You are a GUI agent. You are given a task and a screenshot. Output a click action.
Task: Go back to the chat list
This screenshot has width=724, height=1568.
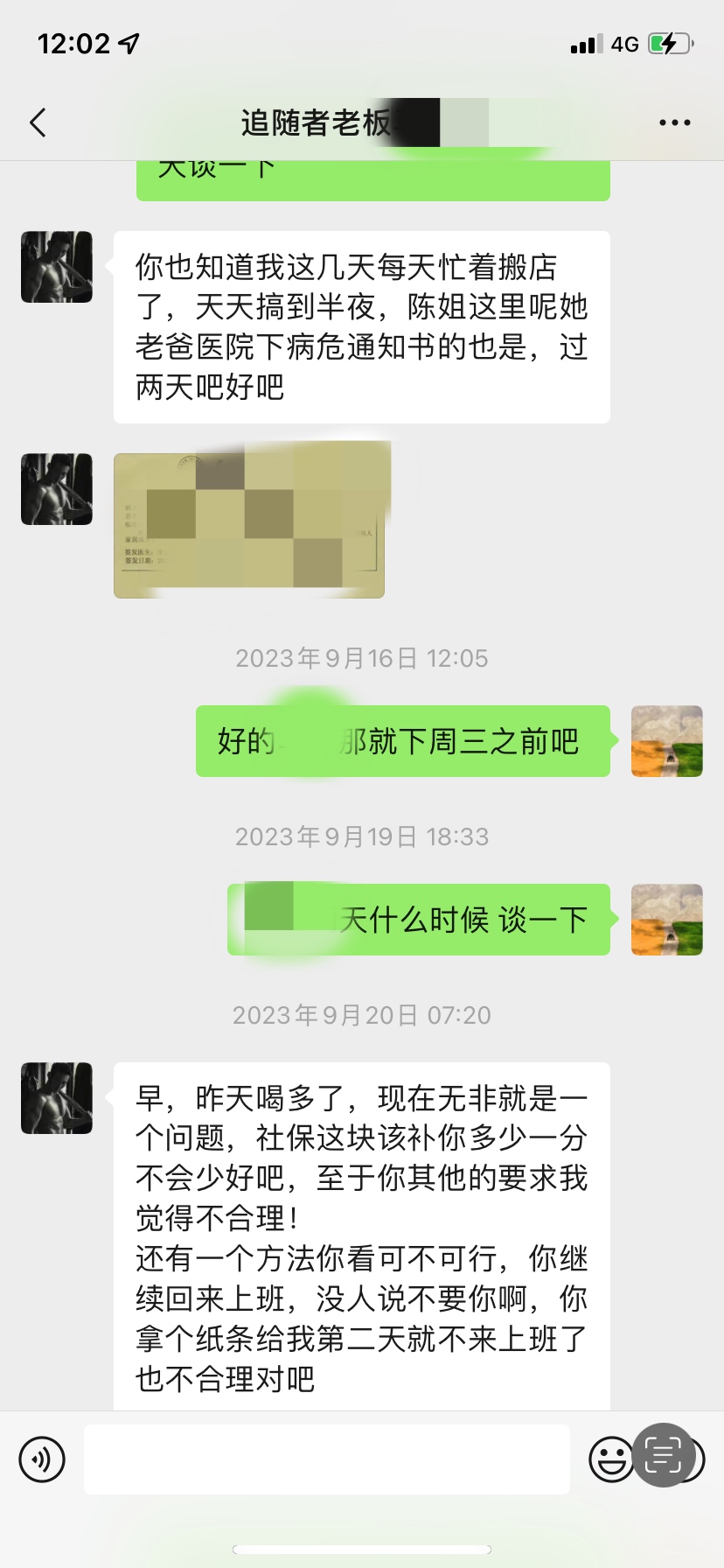(x=38, y=122)
